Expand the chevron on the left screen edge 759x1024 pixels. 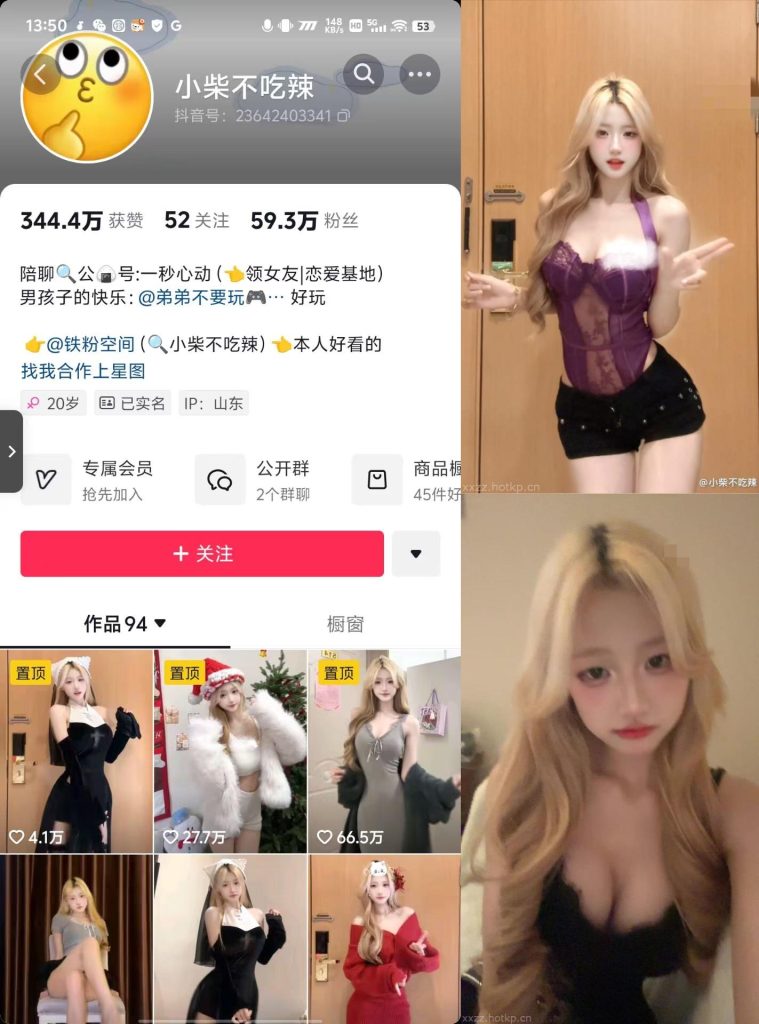tap(11, 452)
